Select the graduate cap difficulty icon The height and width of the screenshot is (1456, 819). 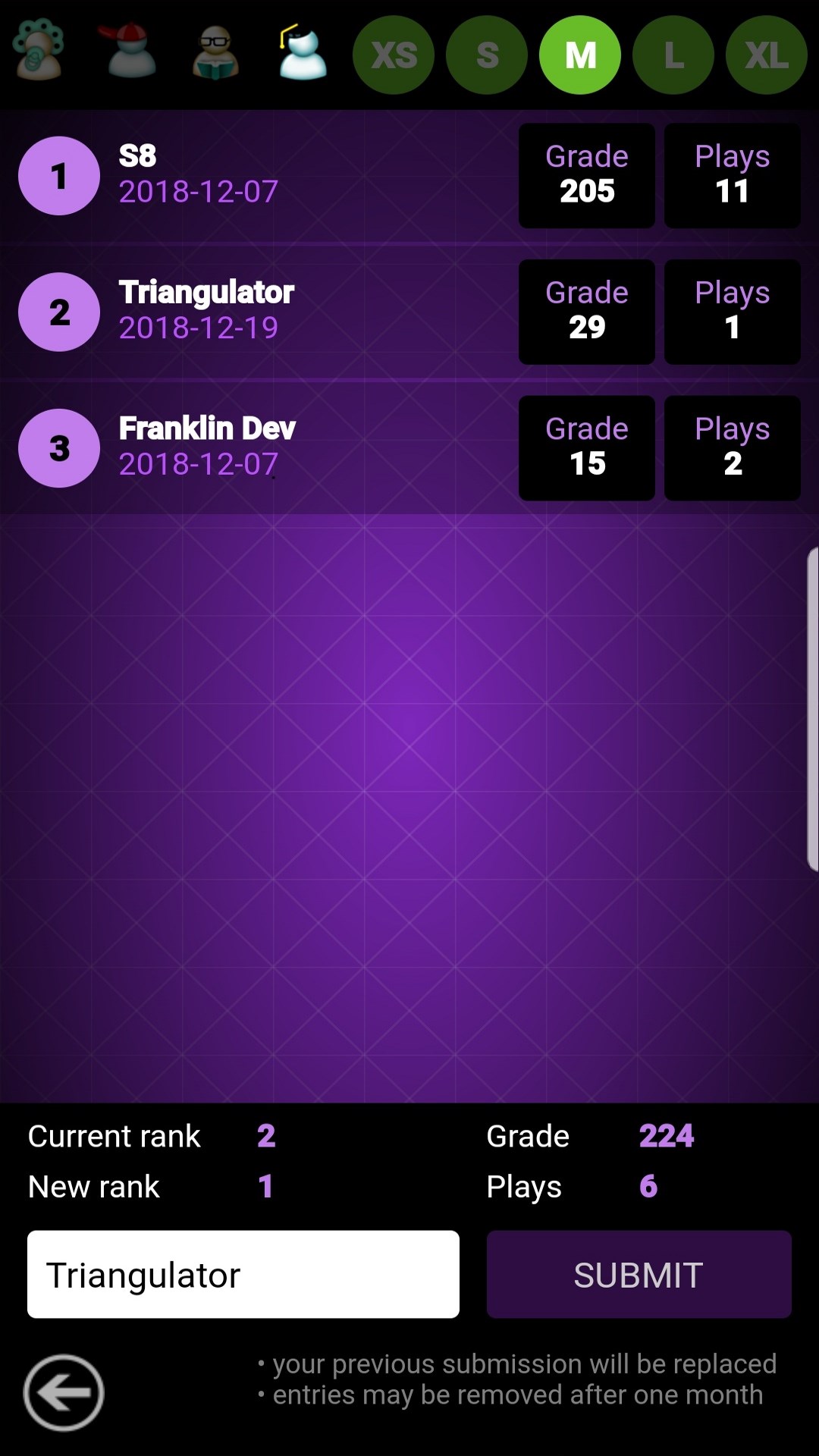click(x=302, y=53)
